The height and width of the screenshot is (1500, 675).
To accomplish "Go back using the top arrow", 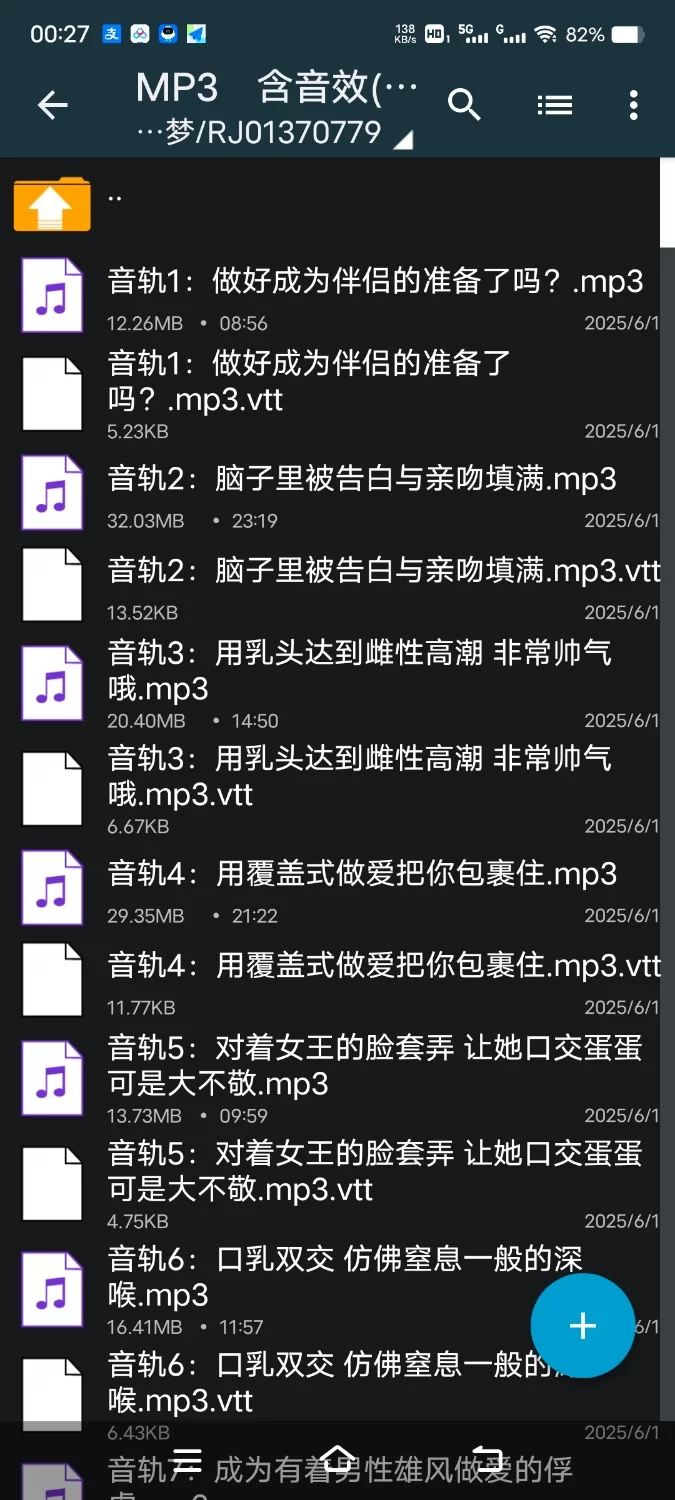I will tap(52, 105).
